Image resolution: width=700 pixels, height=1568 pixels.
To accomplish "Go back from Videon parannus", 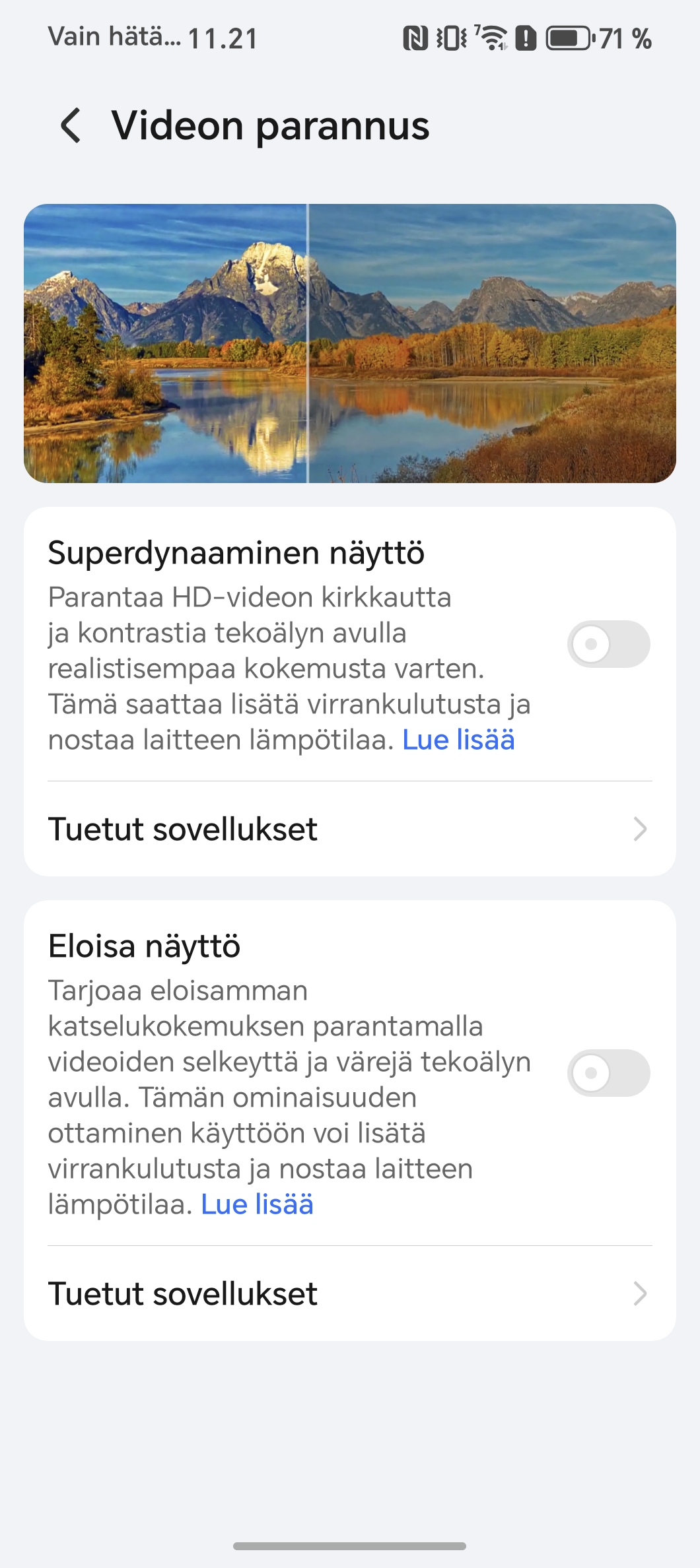I will [71, 125].
